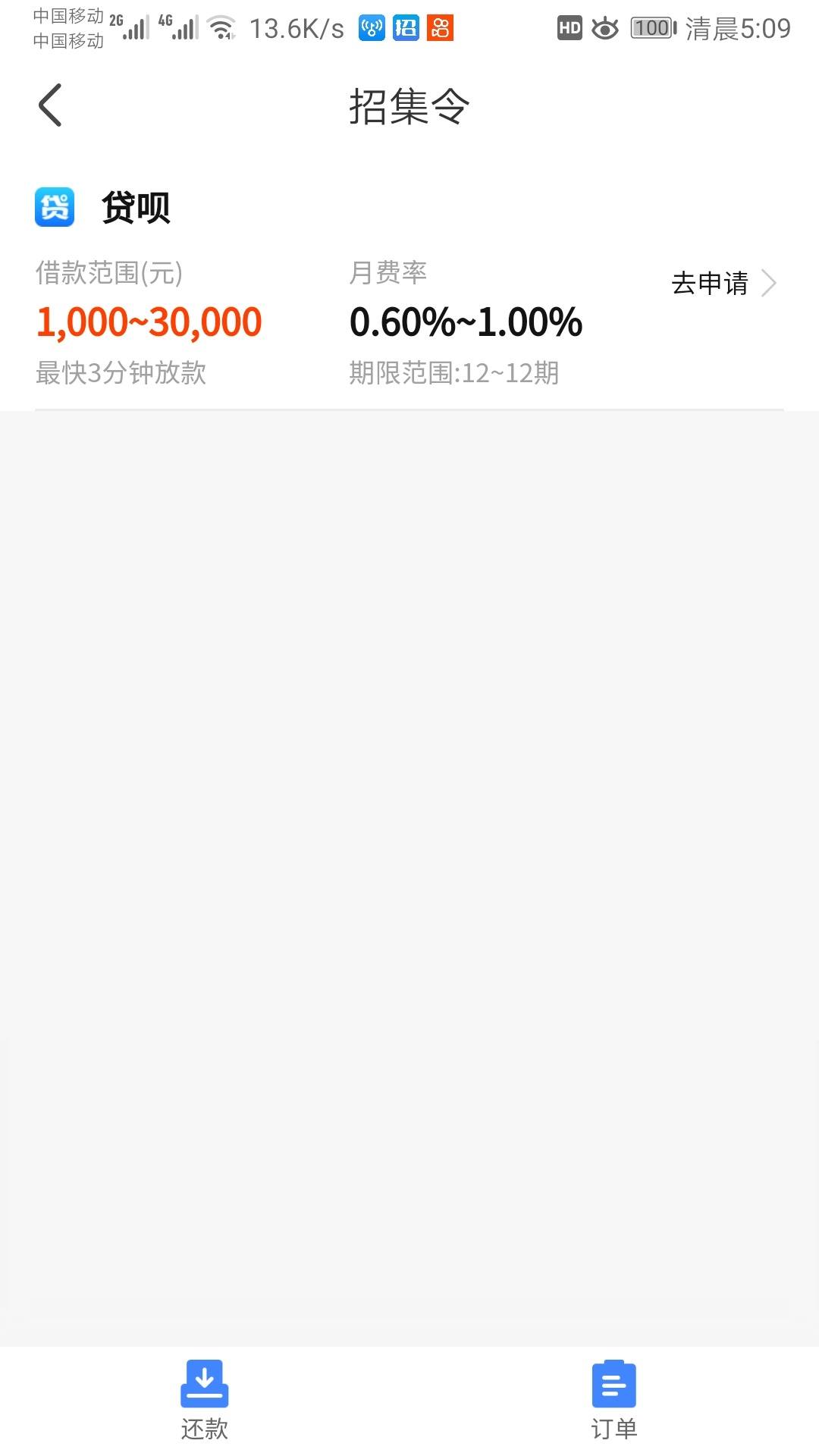Open the 订单 tab

tap(614, 1399)
